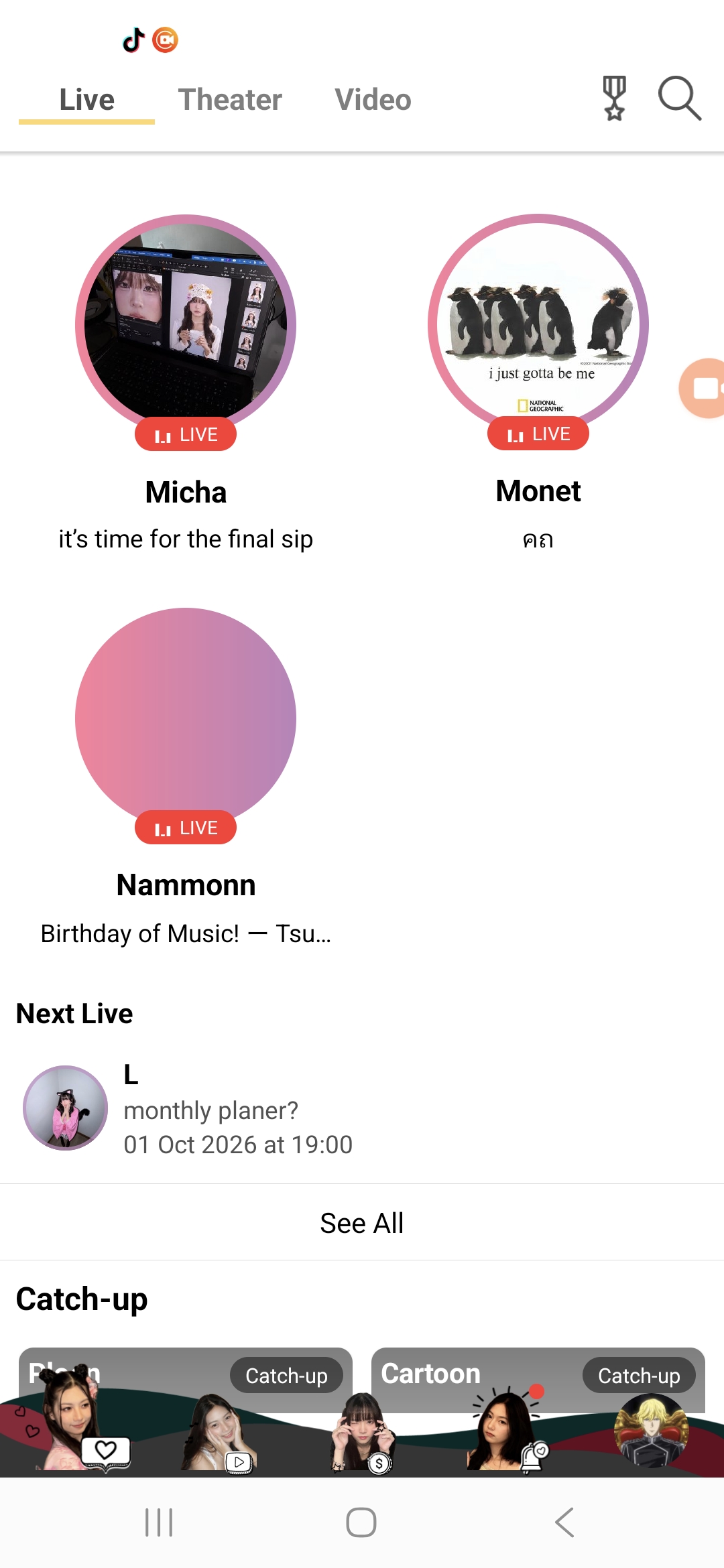Tap the floating orange camera button
Viewport: 724px width, 1568px height.
pyautogui.click(x=702, y=389)
